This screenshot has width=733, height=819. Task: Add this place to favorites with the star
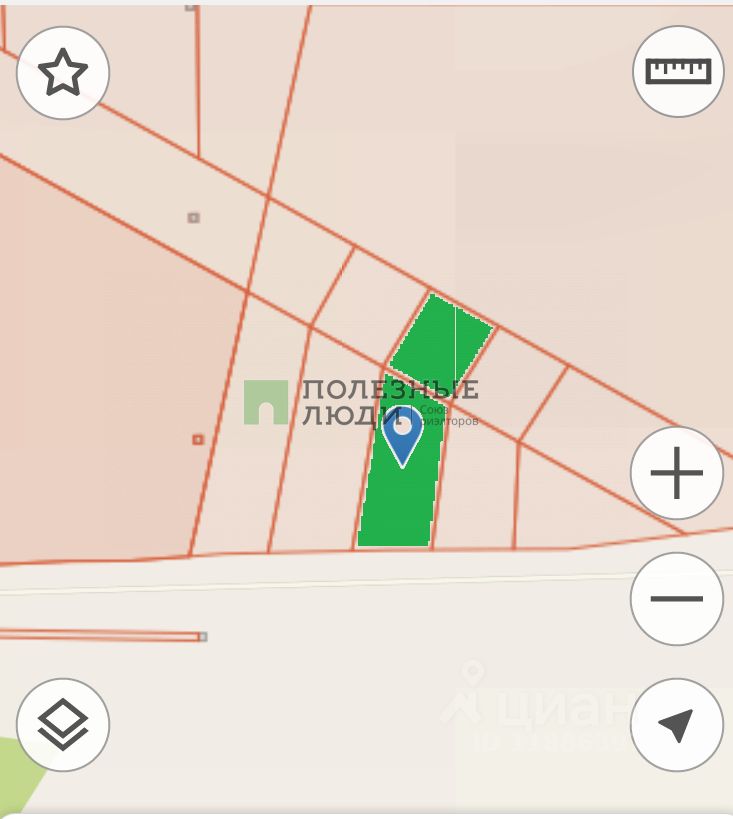tap(63, 73)
